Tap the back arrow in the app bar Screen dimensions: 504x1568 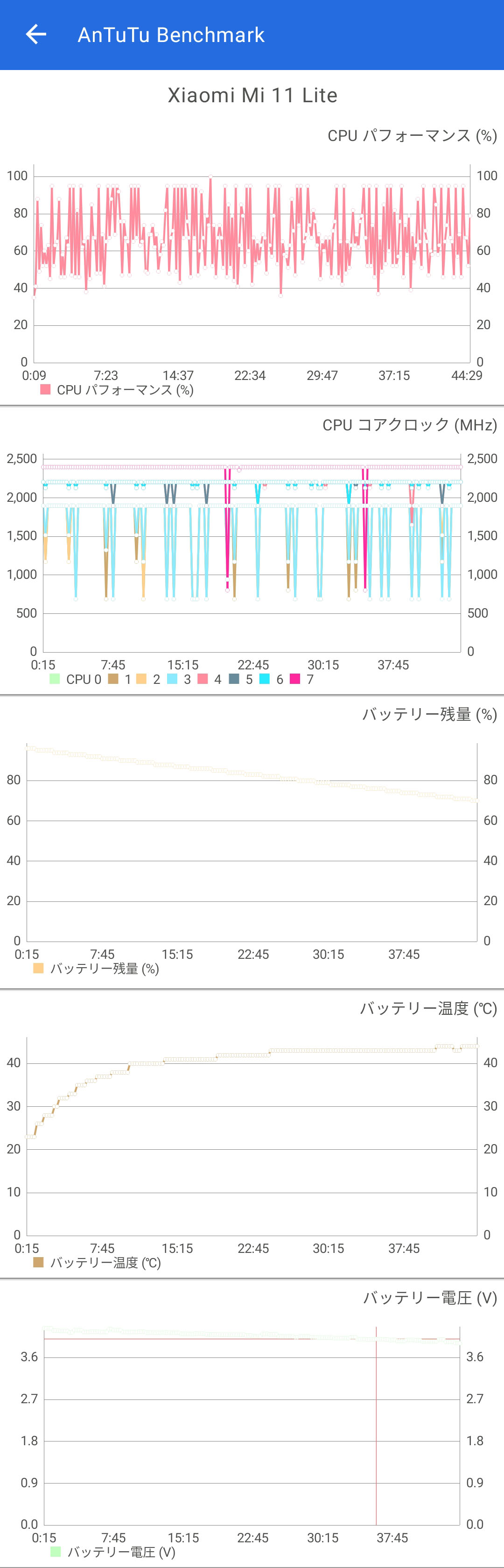(36, 35)
